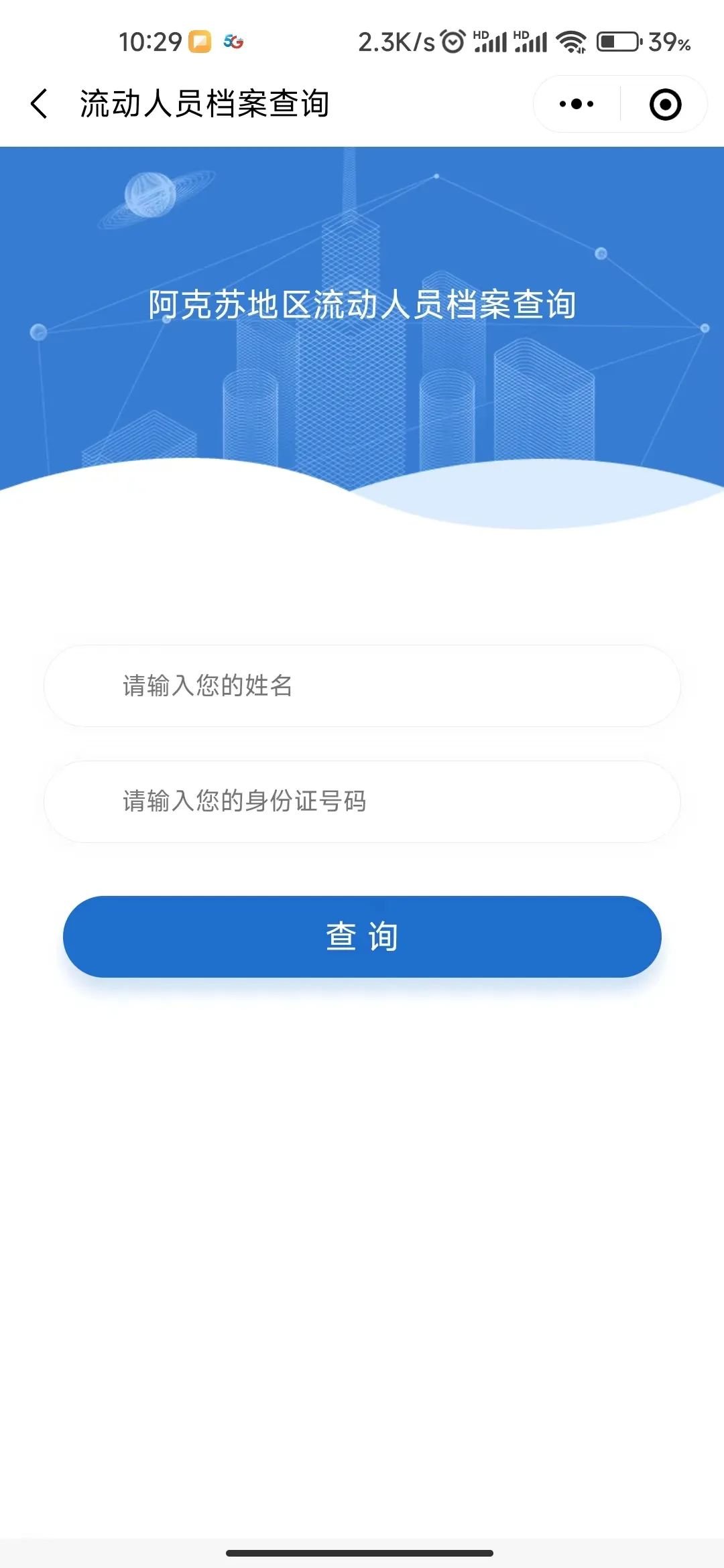724x1568 pixels.
Task: Tap the blue 查询 button
Action: tap(362, 936)
